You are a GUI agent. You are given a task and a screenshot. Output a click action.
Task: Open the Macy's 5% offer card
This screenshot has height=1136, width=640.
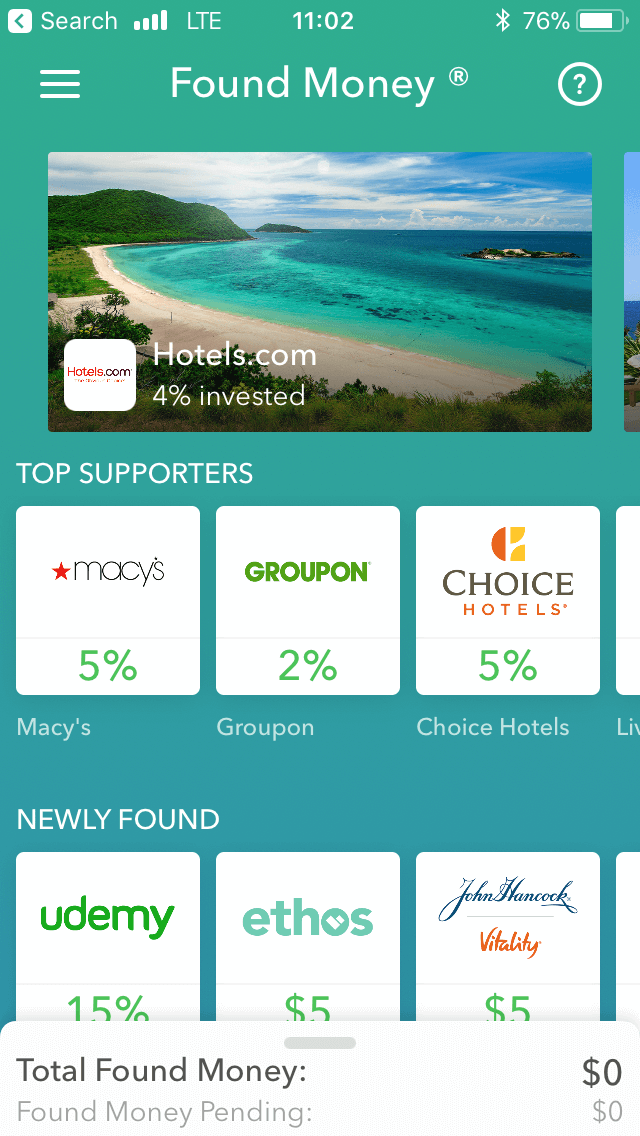coord(108,600)
